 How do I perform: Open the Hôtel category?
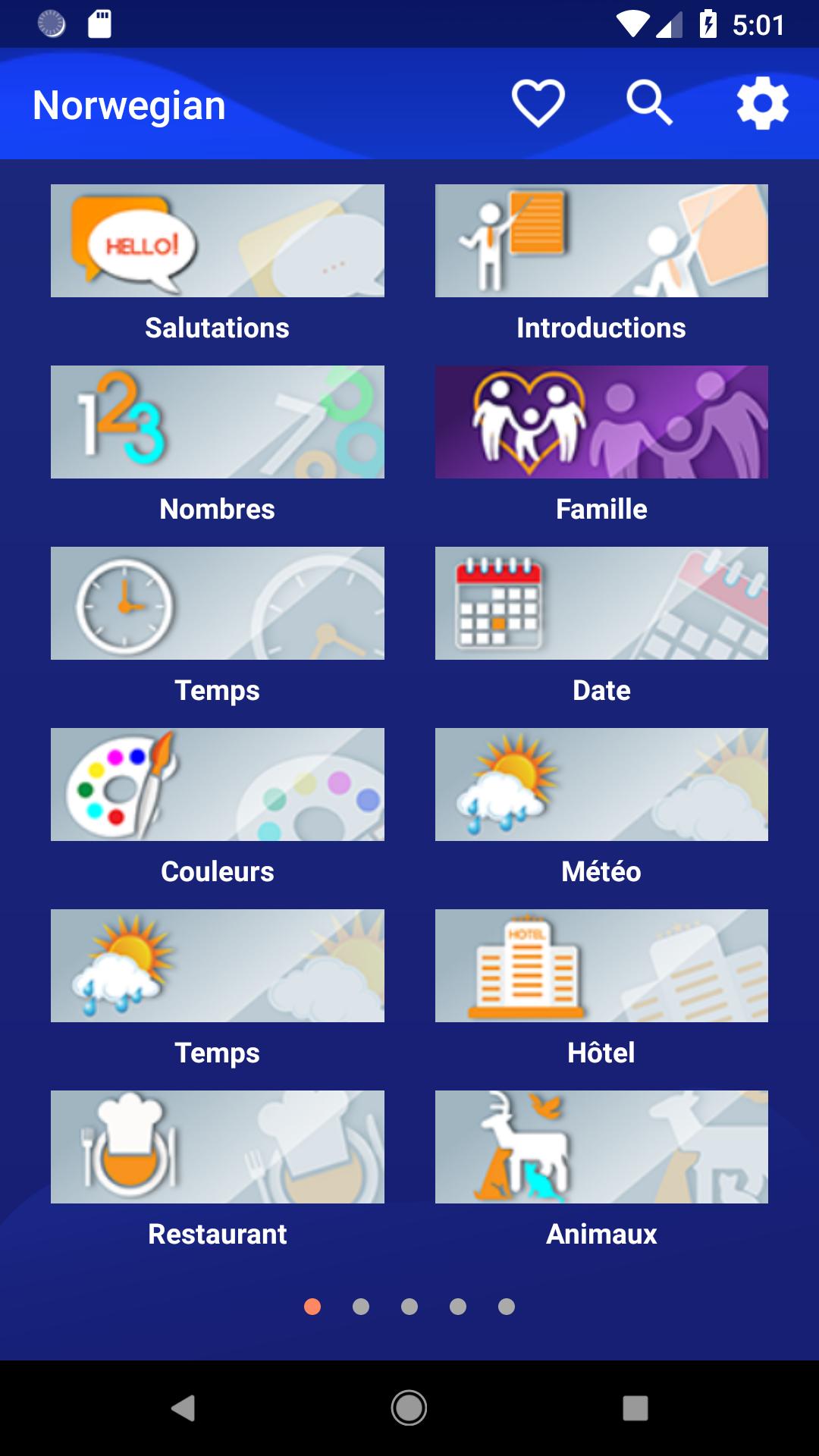[x=601, y=988]
